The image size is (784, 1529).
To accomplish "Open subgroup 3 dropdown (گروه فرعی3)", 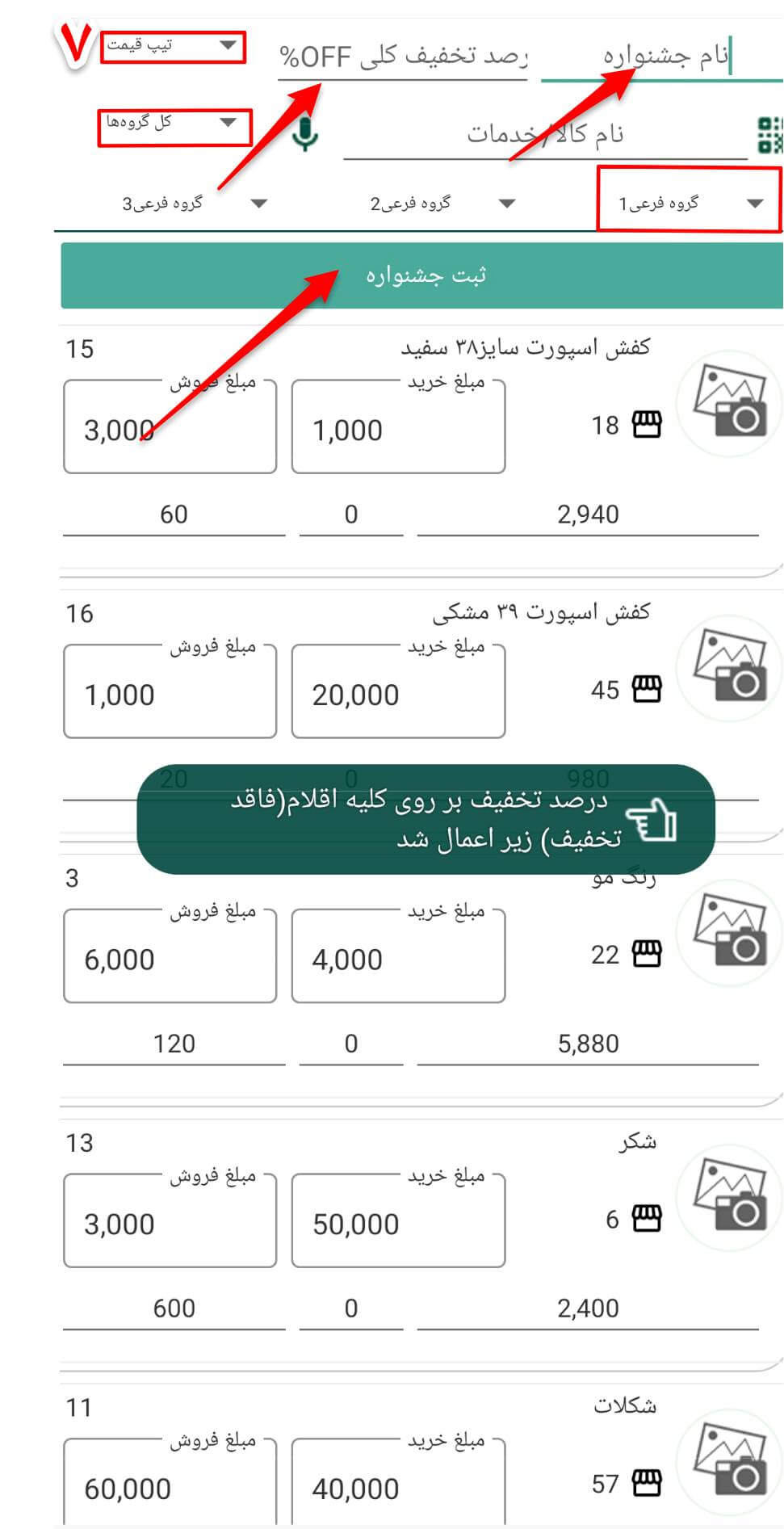I will pyautogui.click(x=194, y=203).
